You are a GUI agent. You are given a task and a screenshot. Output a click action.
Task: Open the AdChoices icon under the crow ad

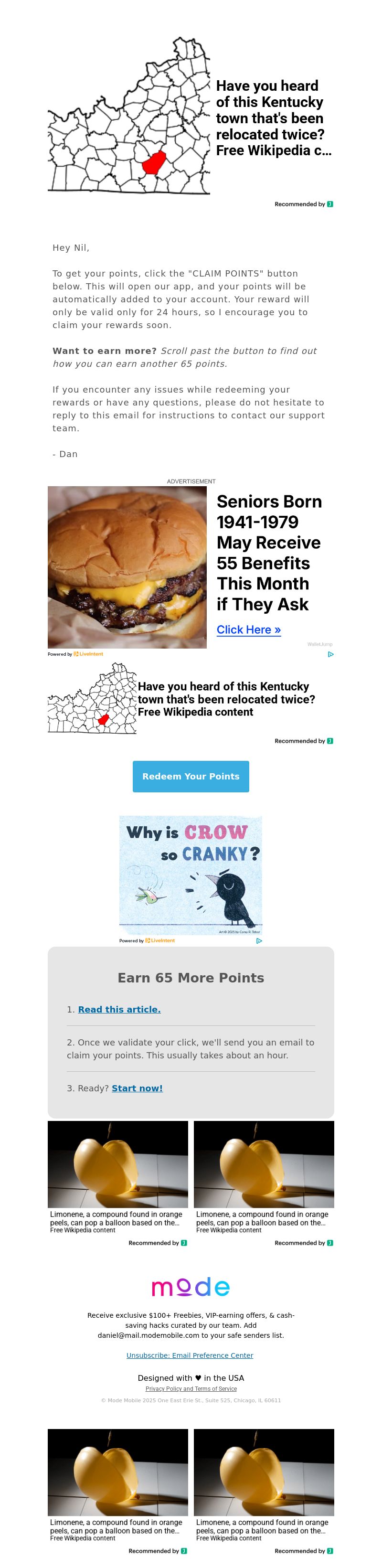click(x=259, y=940)
